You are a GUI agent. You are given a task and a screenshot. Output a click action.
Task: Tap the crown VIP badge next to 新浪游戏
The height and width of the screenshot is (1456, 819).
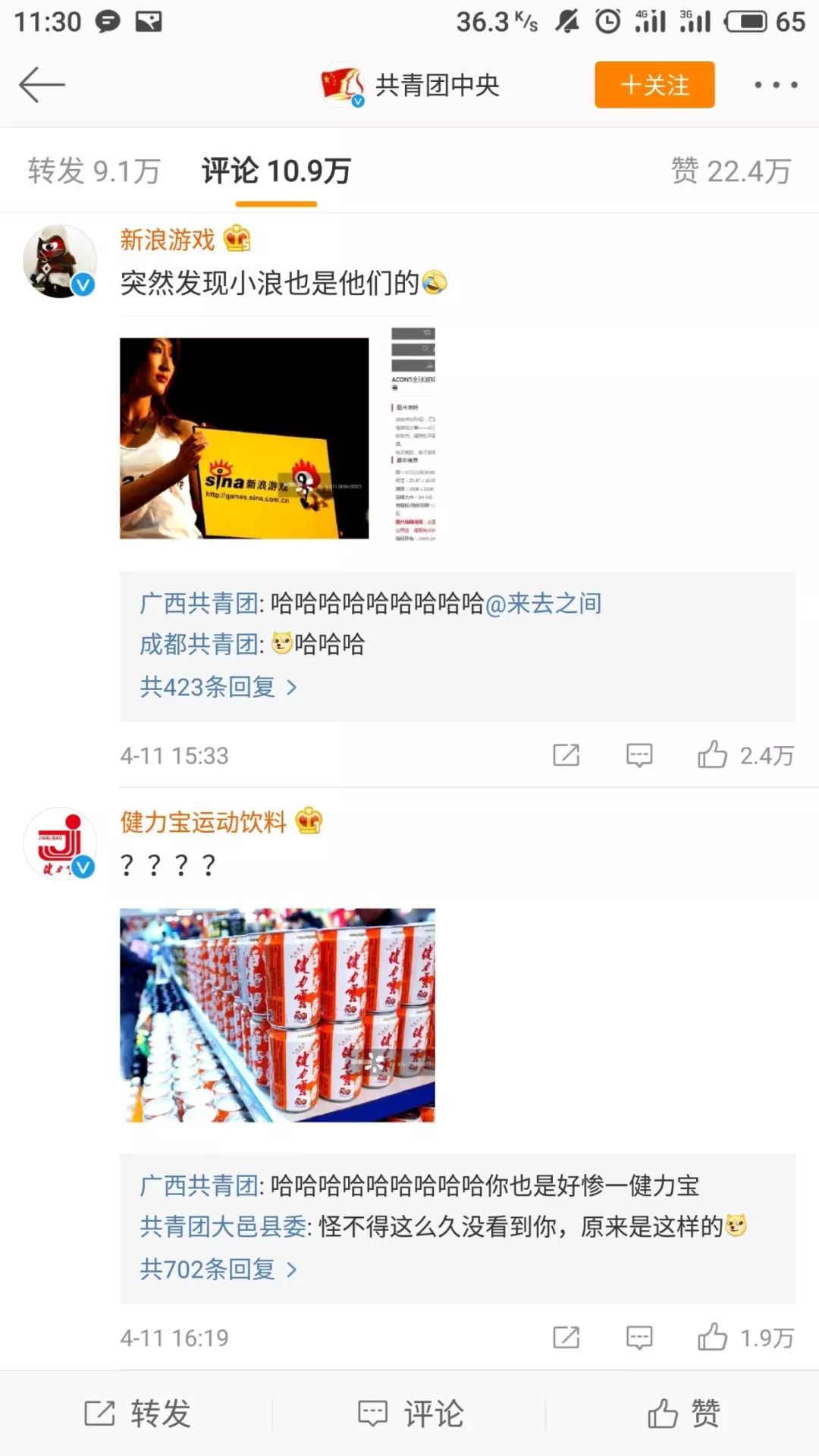click(x=237, y=240)
